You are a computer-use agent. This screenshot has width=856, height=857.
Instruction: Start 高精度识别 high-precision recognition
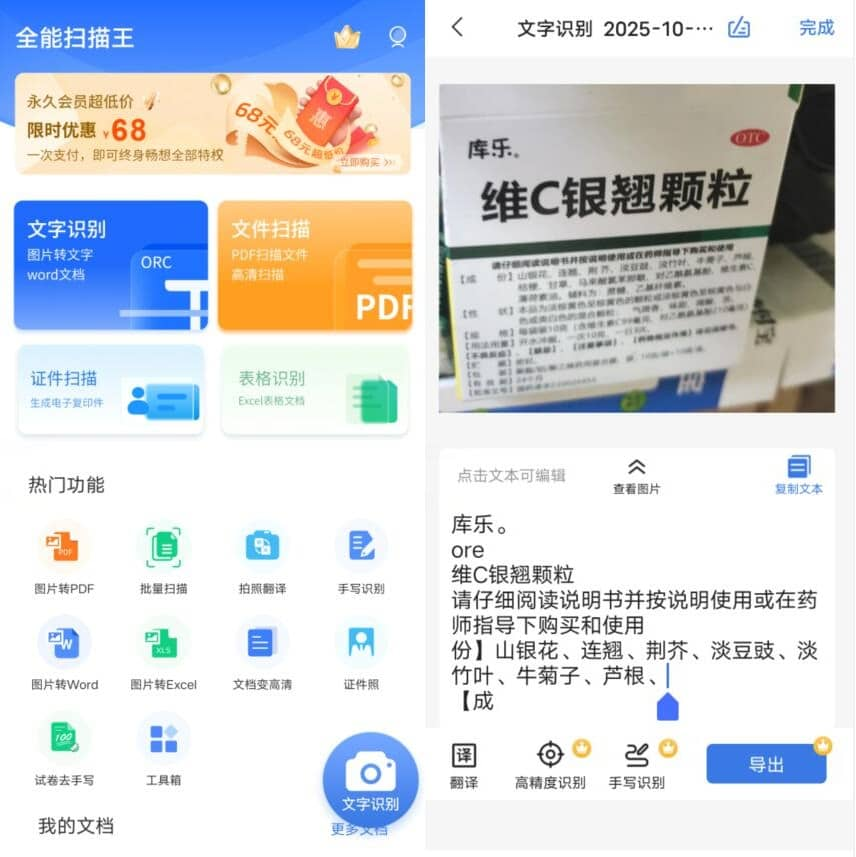click(551, 765)
